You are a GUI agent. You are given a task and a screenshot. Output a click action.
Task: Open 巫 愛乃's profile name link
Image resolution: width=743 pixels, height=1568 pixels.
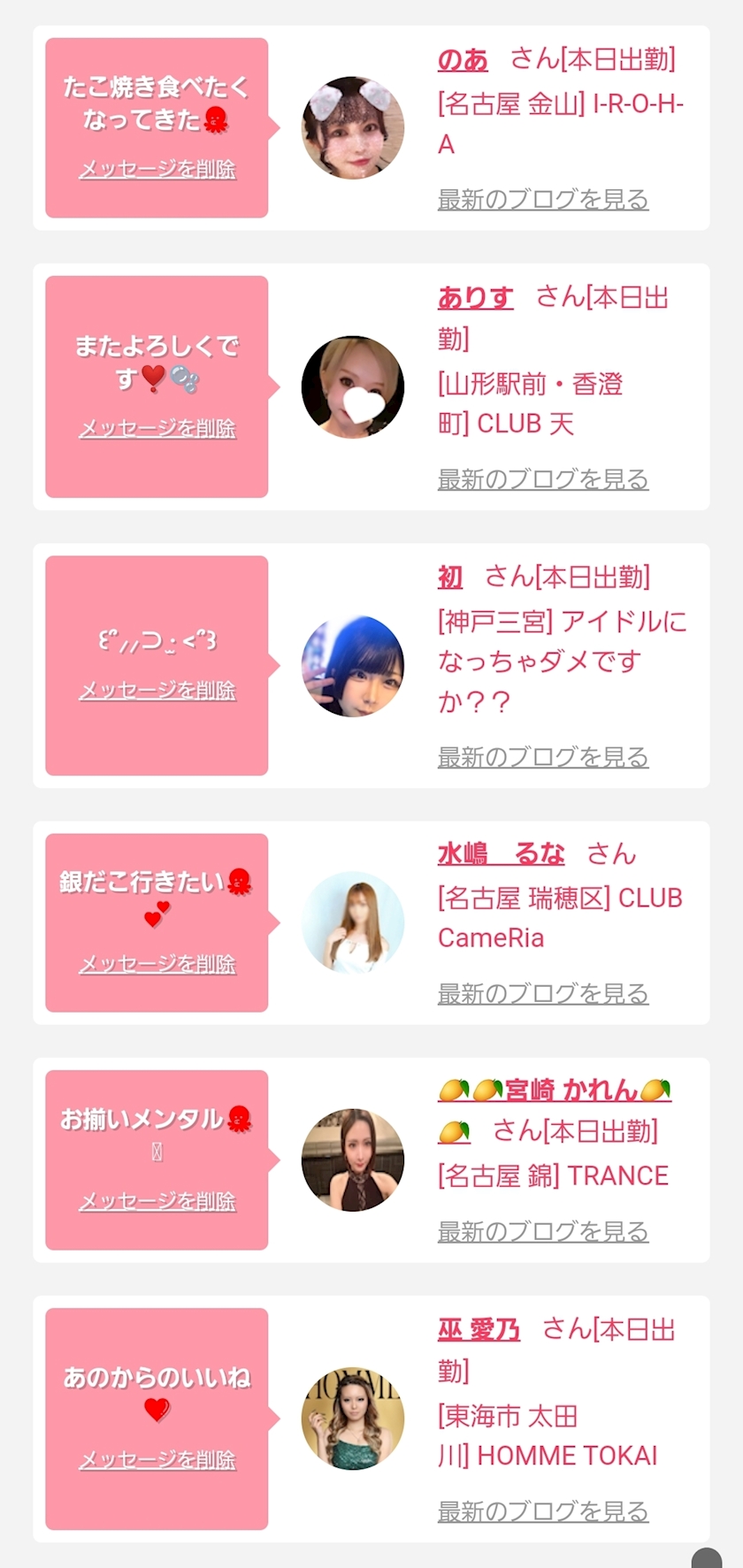479,1330
